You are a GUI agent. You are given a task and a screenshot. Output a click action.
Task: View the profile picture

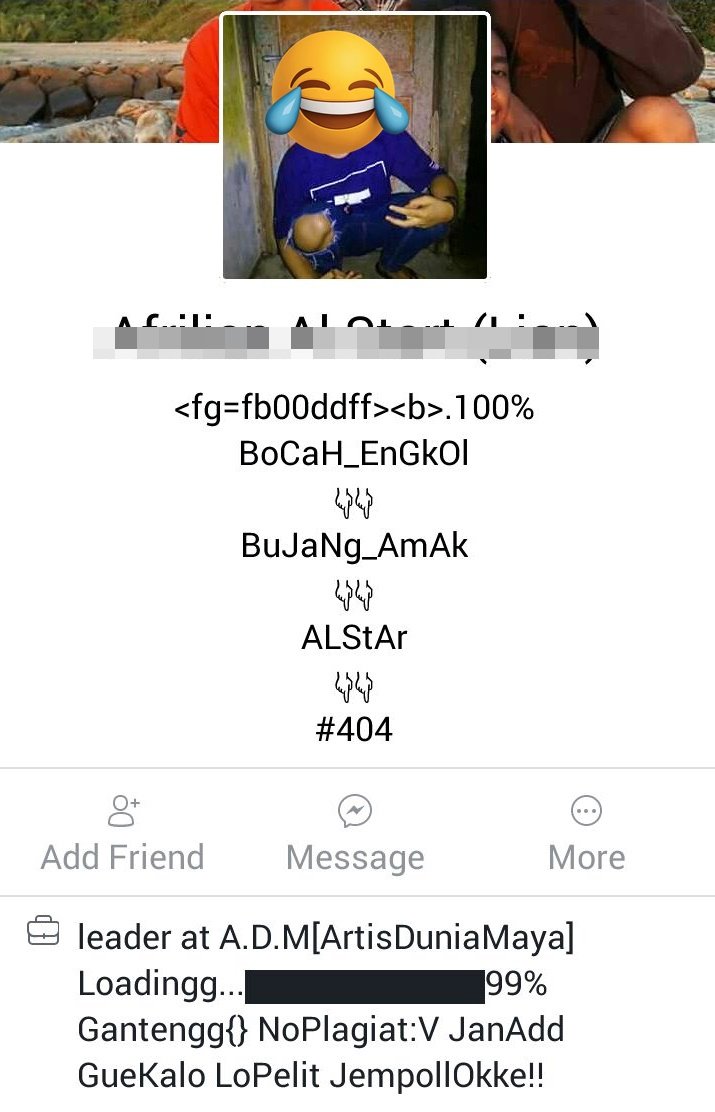coord(355,147)
